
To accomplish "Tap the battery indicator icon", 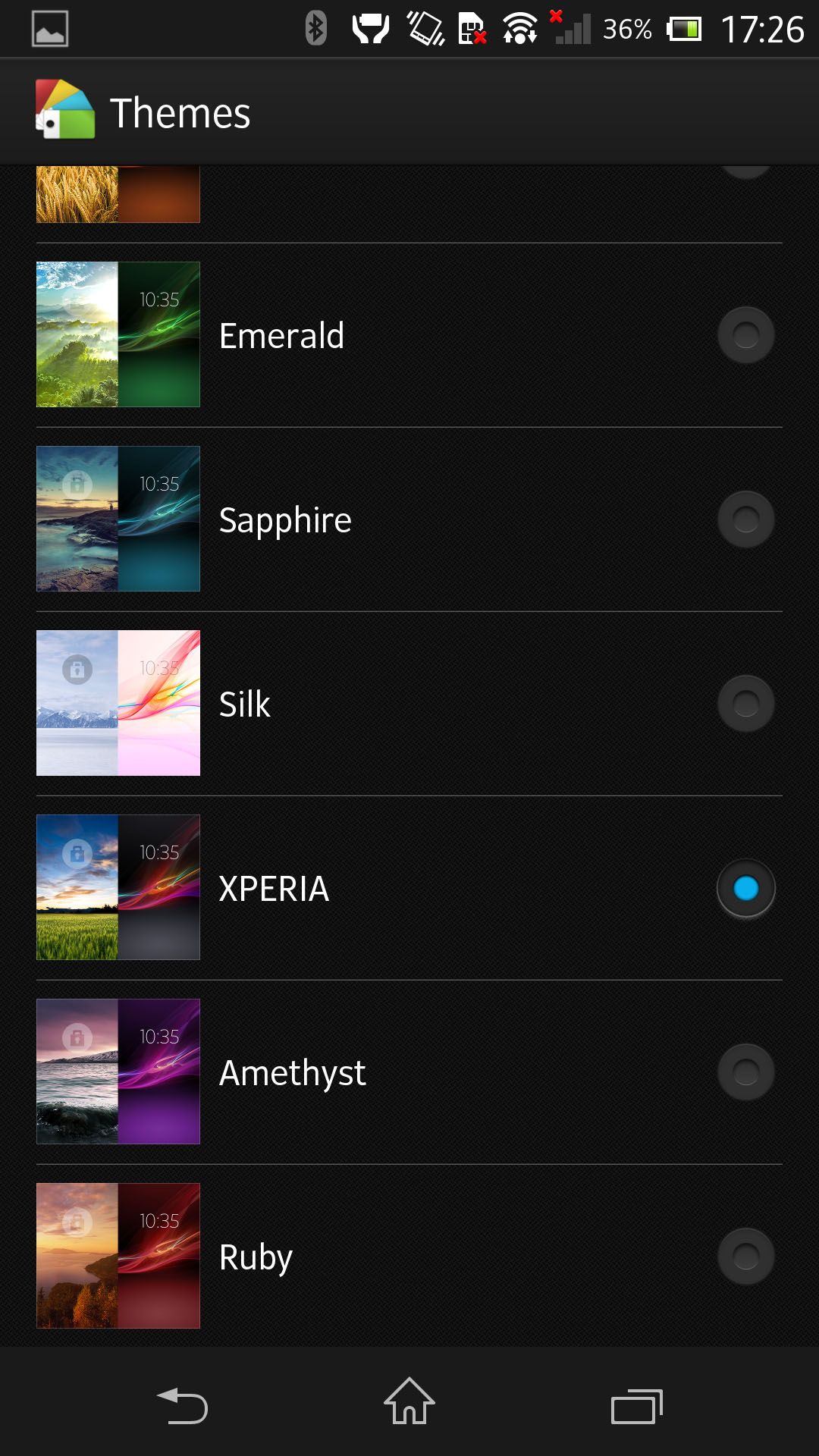I will tap(685, 28).
